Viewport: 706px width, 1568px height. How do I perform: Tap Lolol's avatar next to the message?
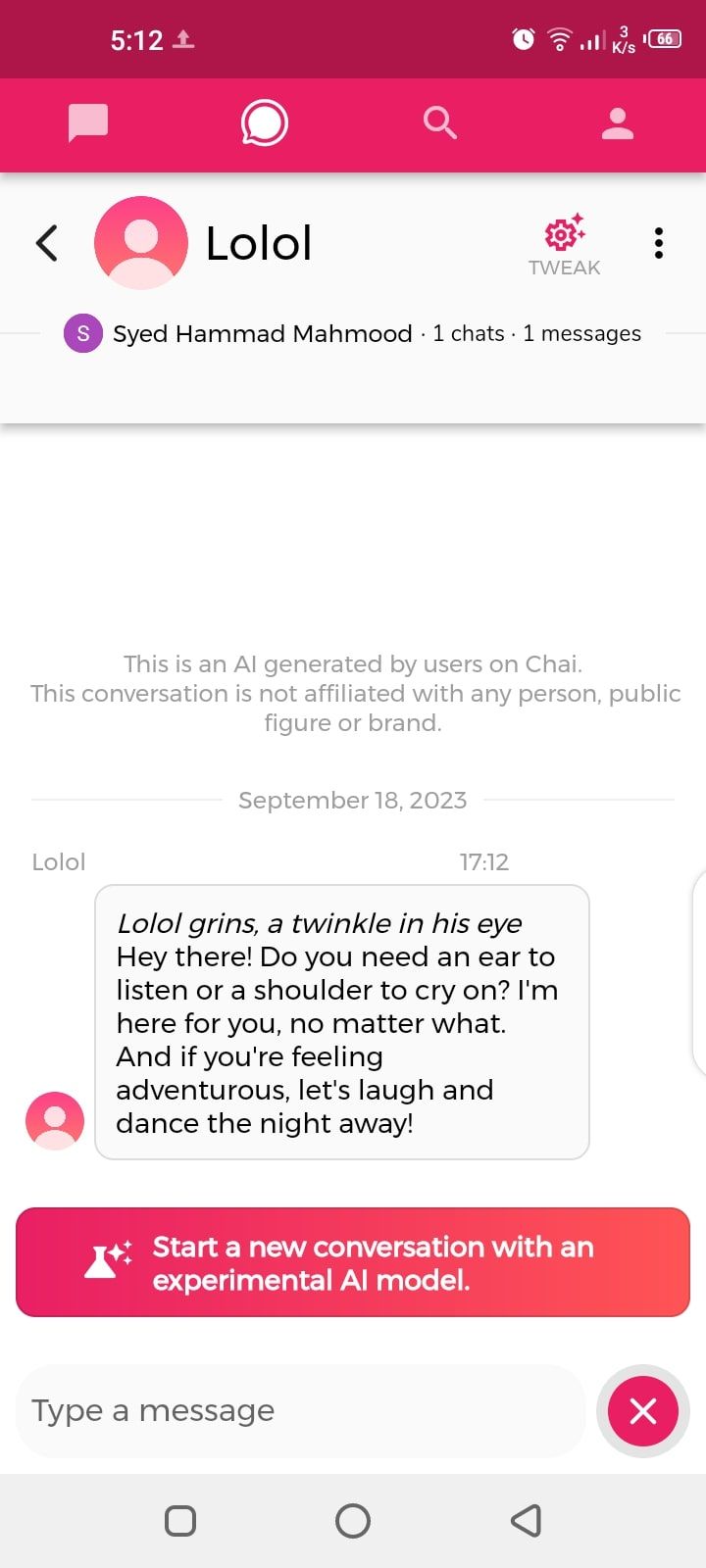point(55,1119)
